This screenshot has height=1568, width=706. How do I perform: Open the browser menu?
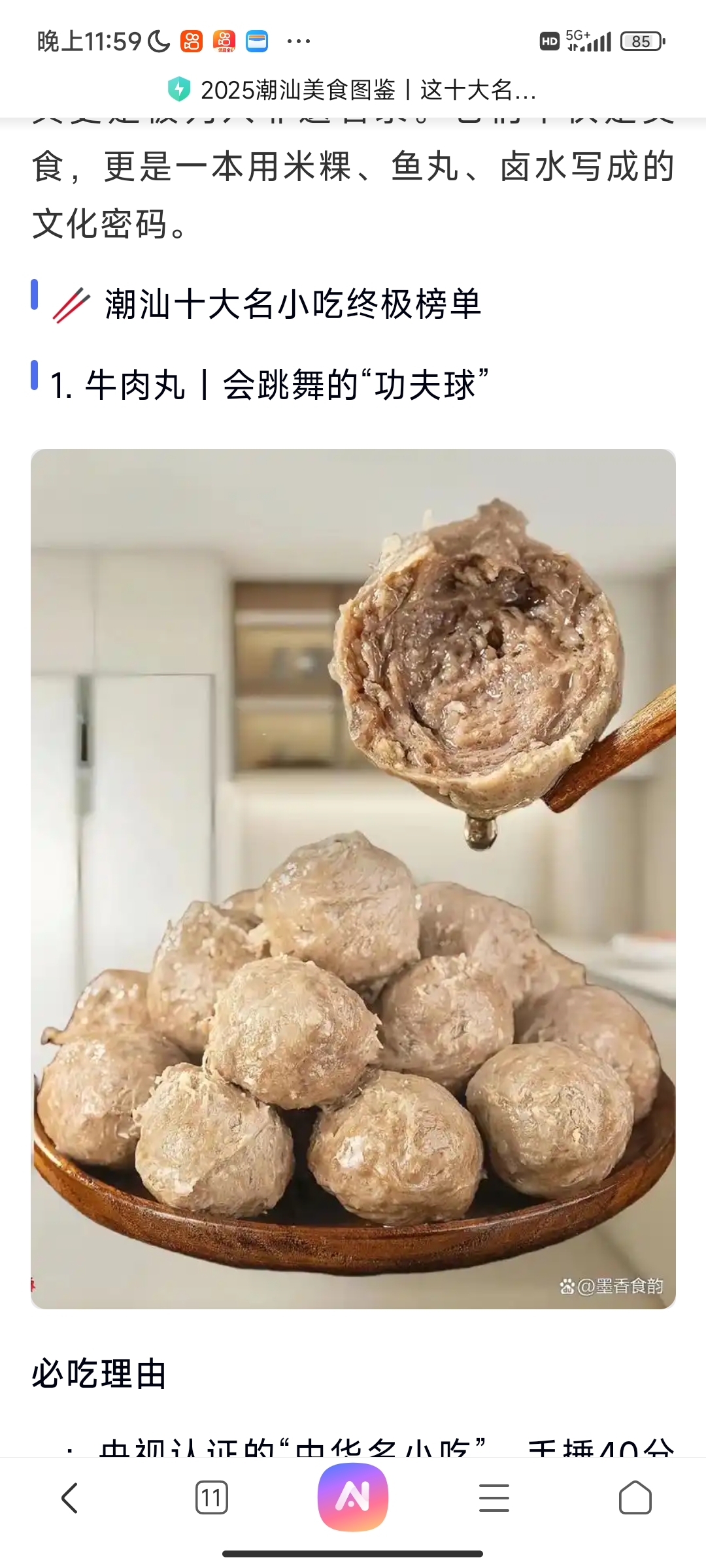pos(494,1497)
